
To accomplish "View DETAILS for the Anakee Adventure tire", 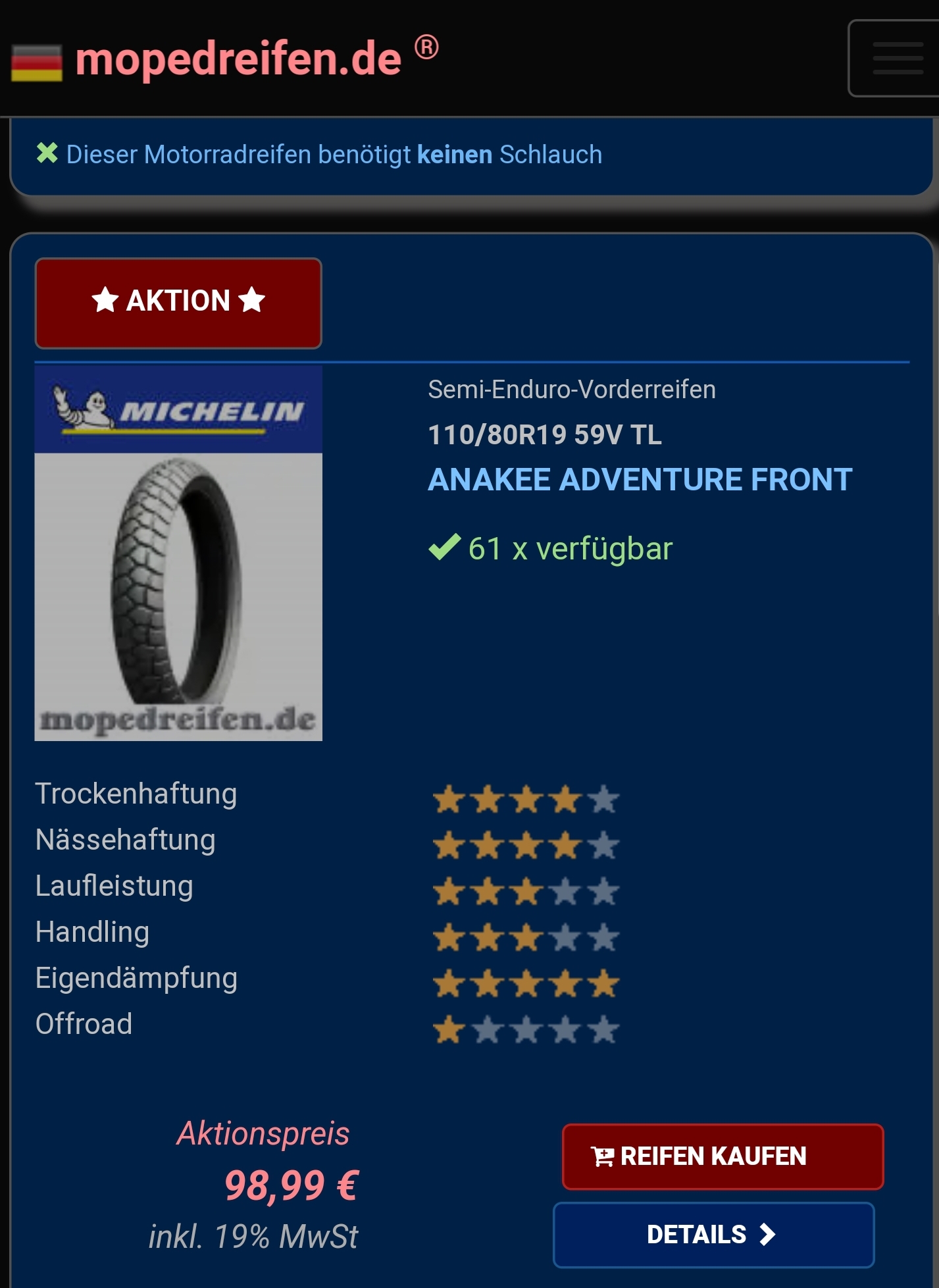I will (713, 1234).
